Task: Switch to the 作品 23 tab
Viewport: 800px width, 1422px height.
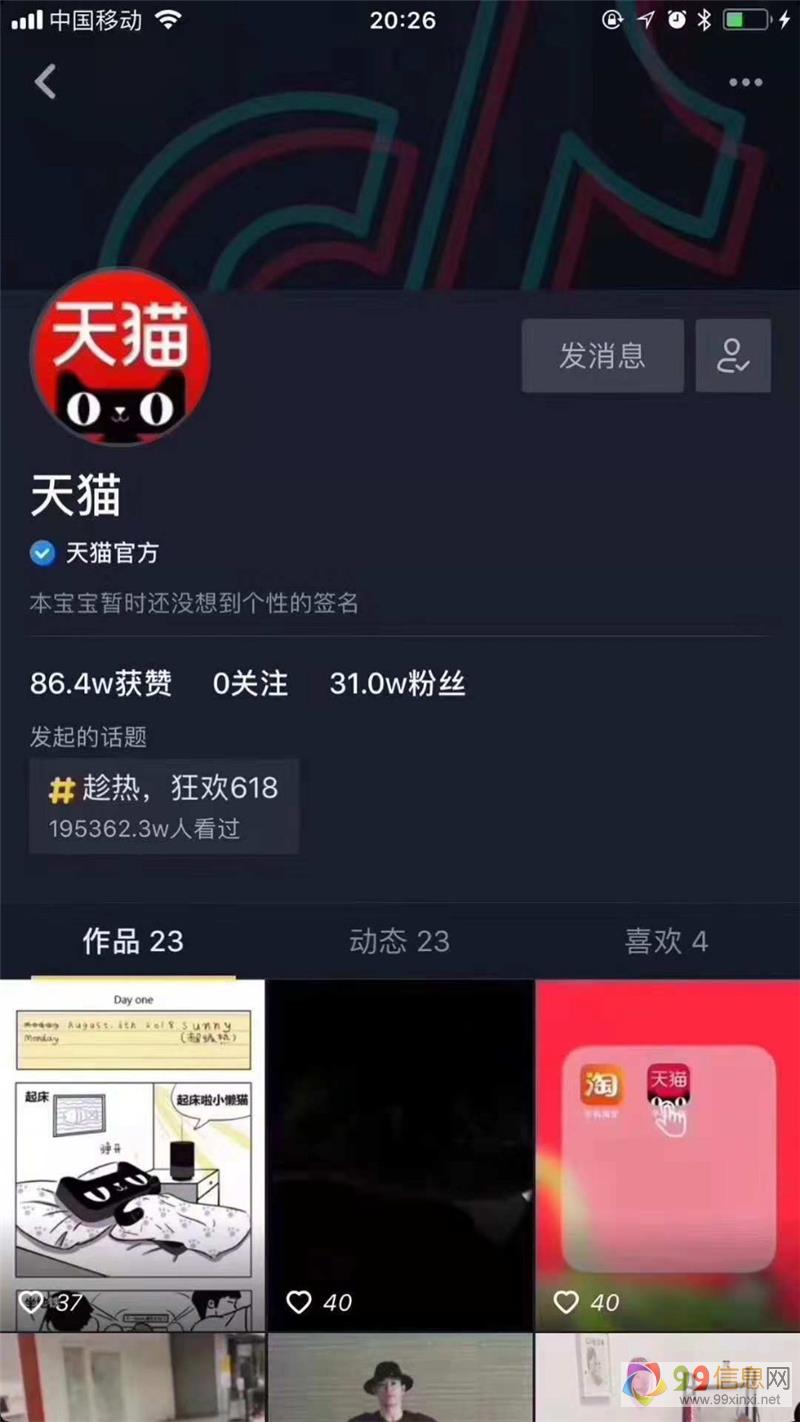Action: pos(133,941)
